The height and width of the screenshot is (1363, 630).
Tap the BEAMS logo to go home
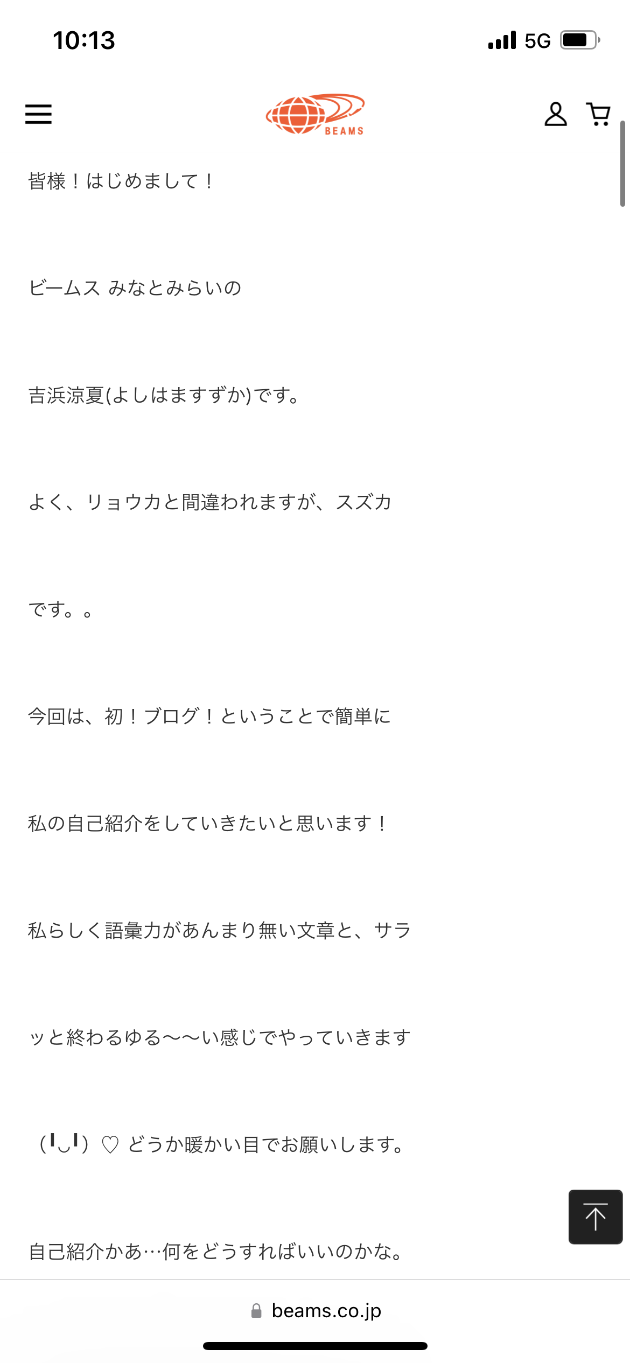pos(315,114)
